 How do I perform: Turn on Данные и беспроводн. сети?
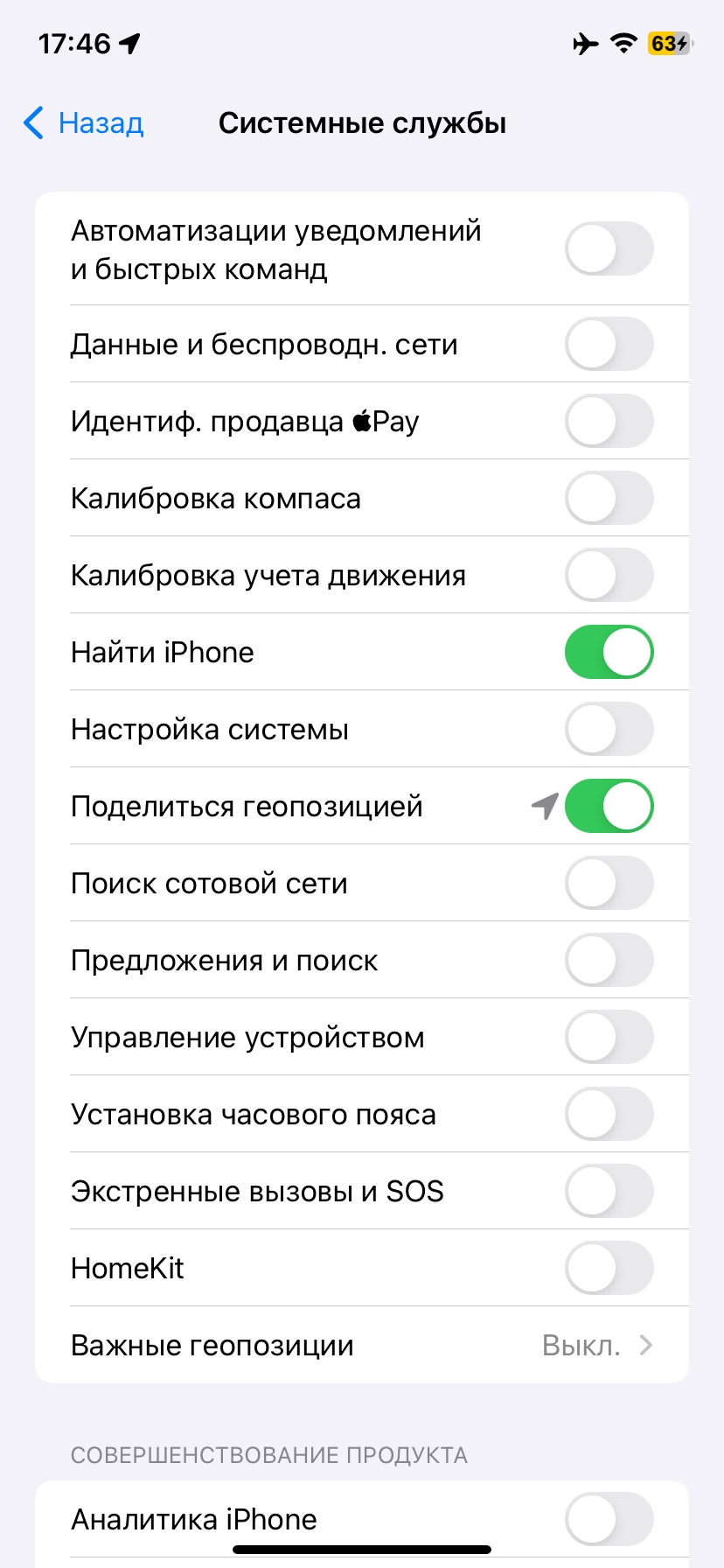[609, 344]
